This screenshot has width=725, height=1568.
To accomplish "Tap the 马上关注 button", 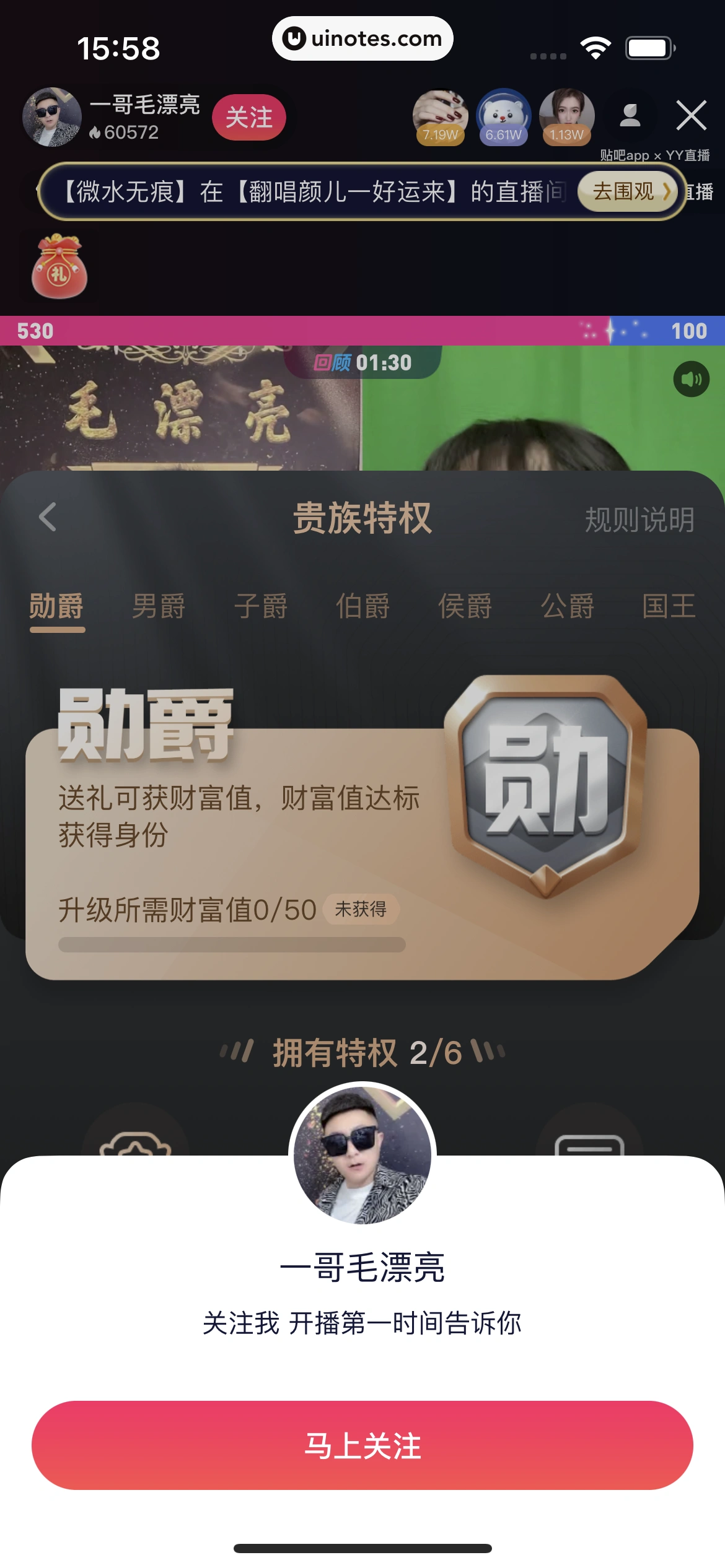I will [362, 1445].
